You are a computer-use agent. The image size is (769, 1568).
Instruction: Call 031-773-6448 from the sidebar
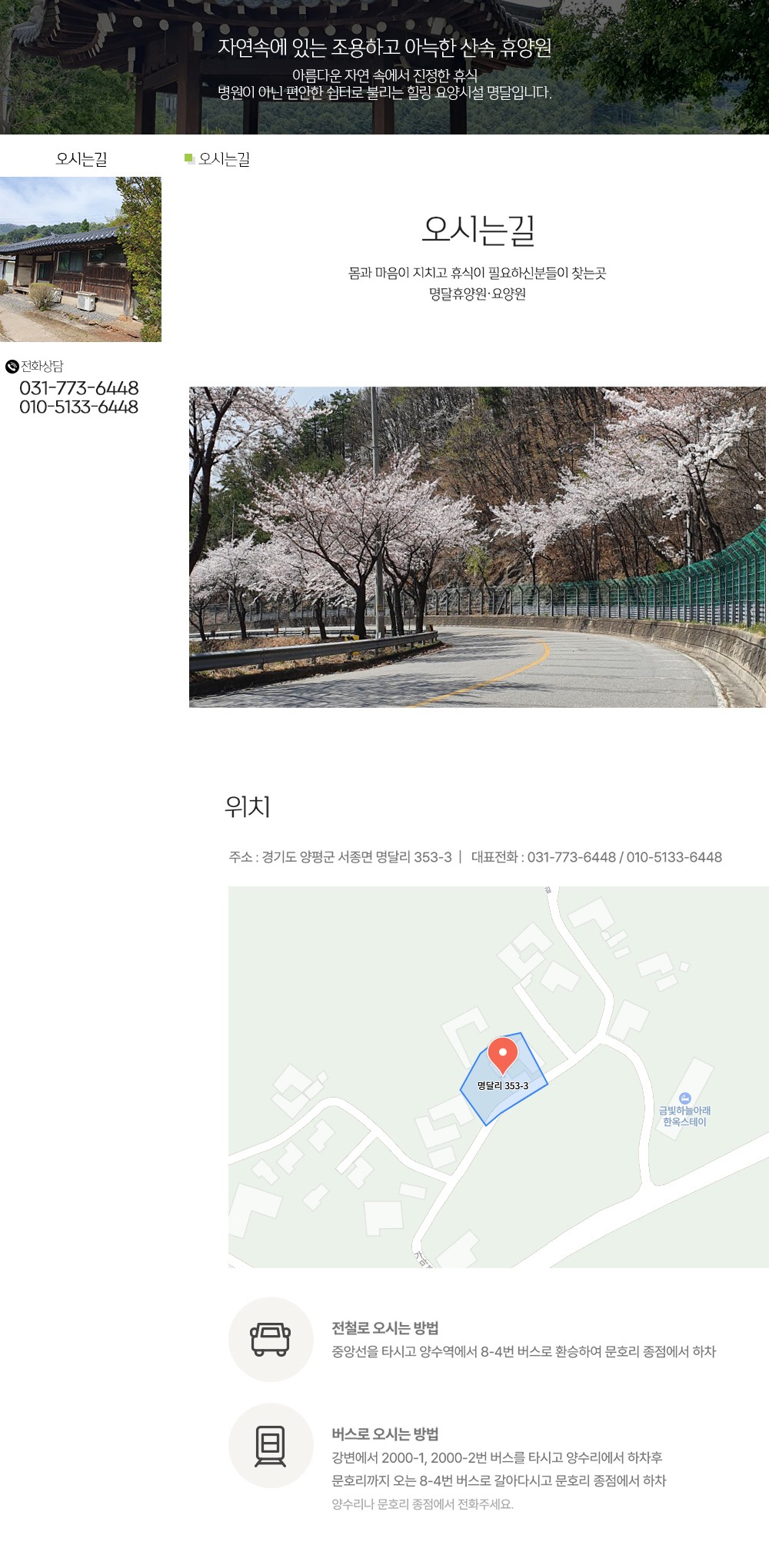click(79, 388)
